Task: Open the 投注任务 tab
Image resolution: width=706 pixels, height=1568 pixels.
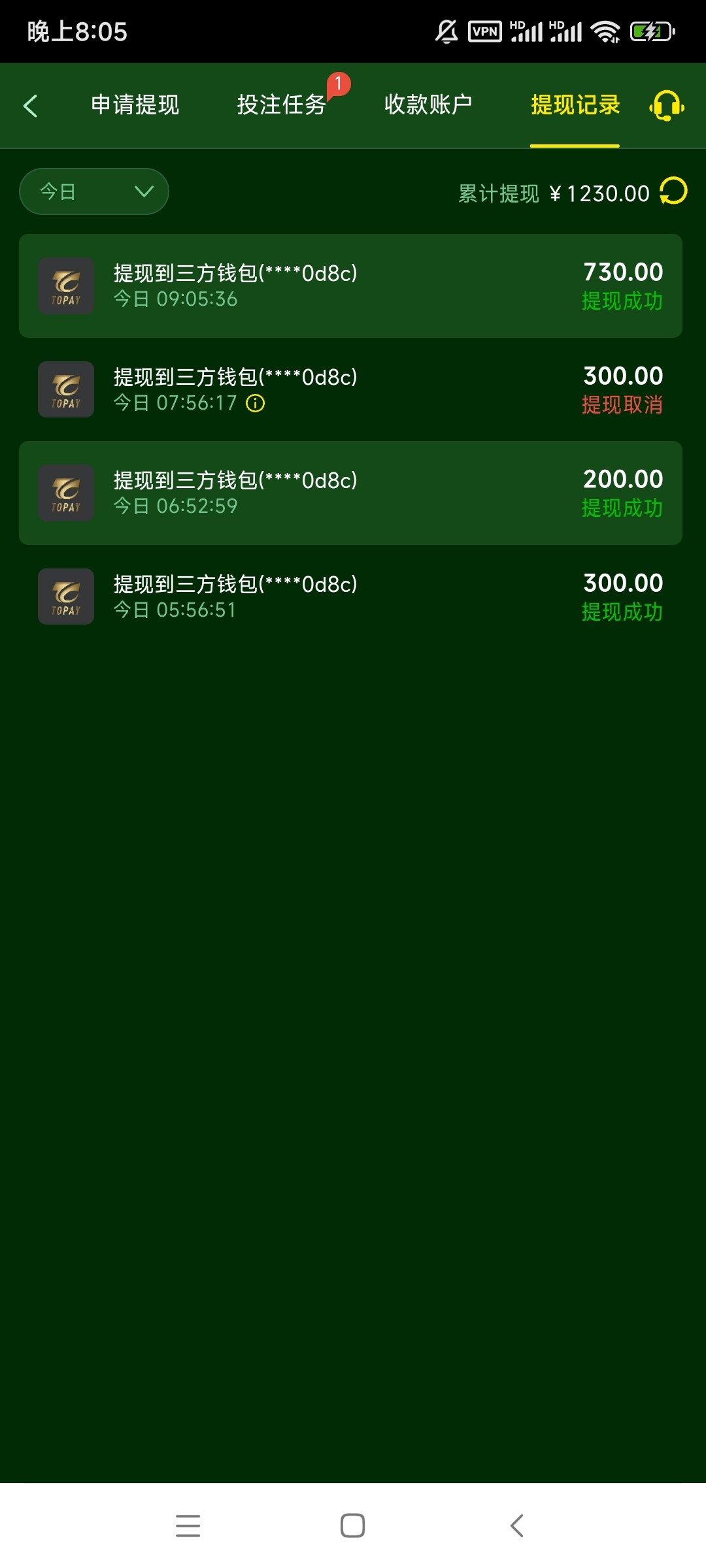Action: tap(281, 105)
